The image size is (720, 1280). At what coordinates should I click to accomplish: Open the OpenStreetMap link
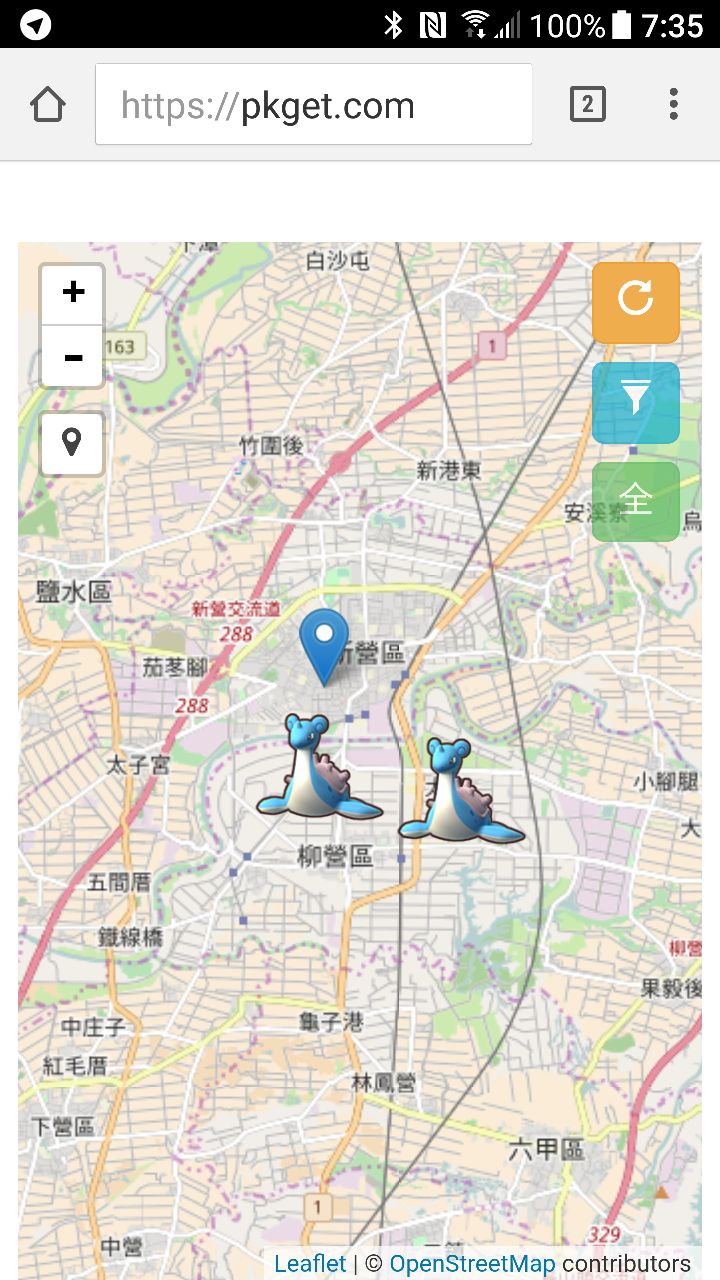click(472, 1264)
